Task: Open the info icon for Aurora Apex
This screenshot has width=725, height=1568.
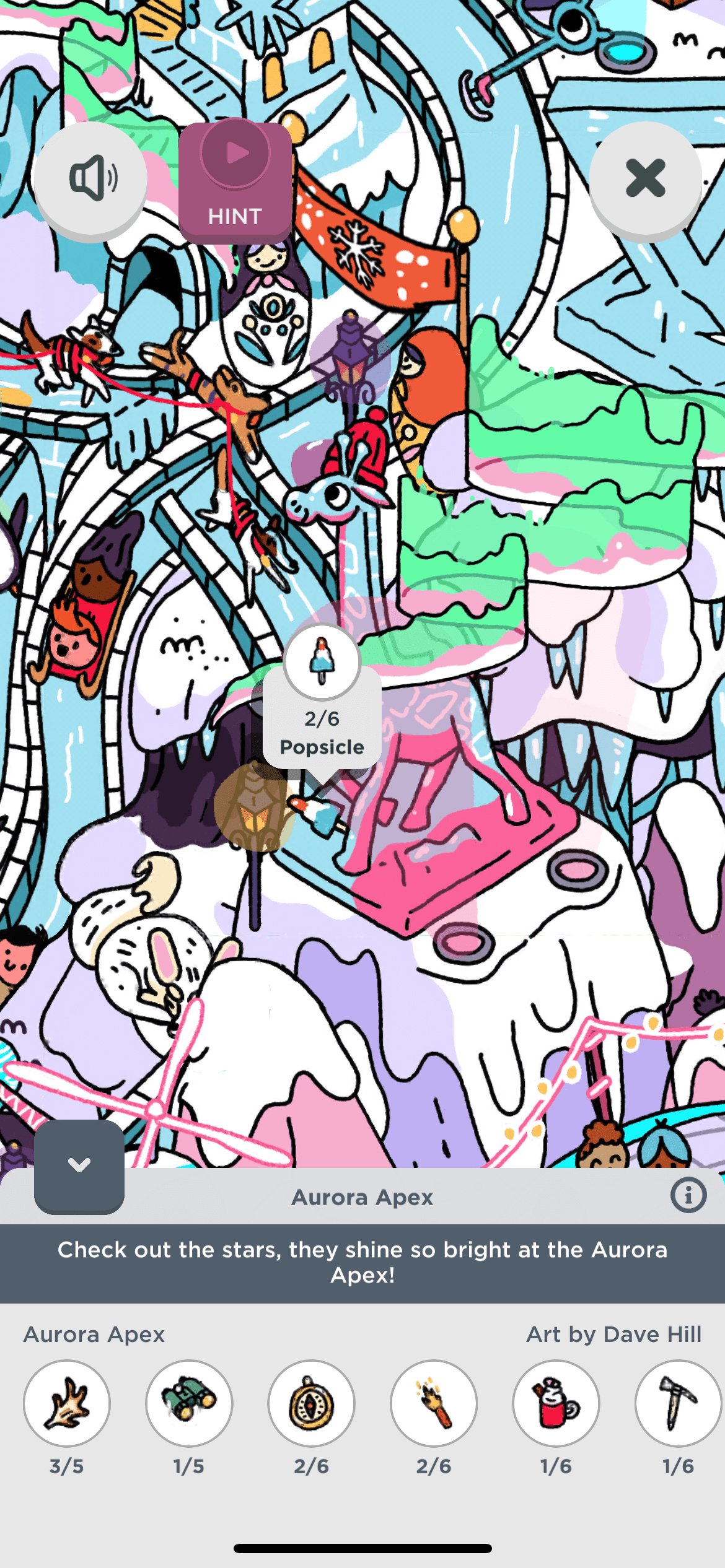Action: [x=688, y=1195]
